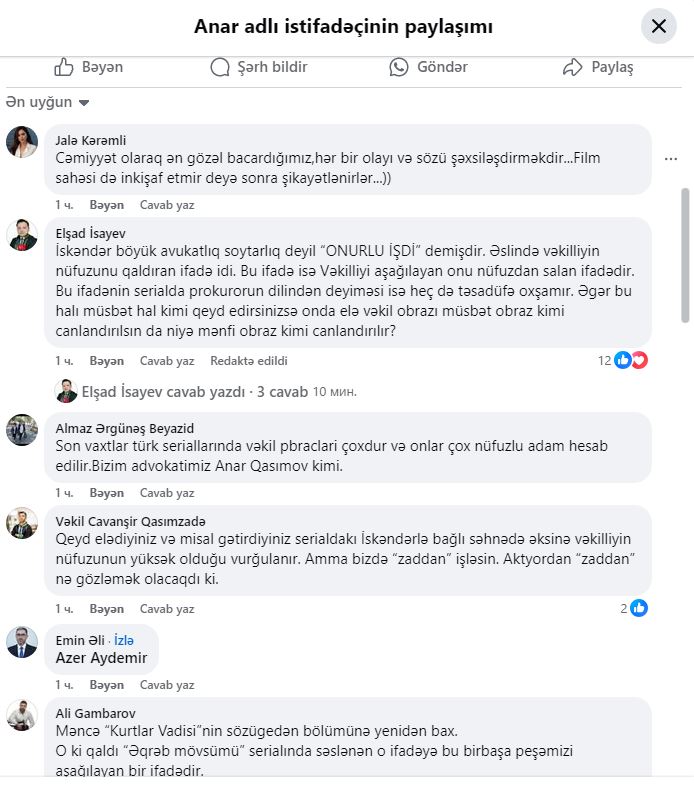Image resolution: width=694 pixels, height=787 pixels.
Task: Like Almaz Ərgünəş Beyazid's comment
Action: [x=106, y=493]
